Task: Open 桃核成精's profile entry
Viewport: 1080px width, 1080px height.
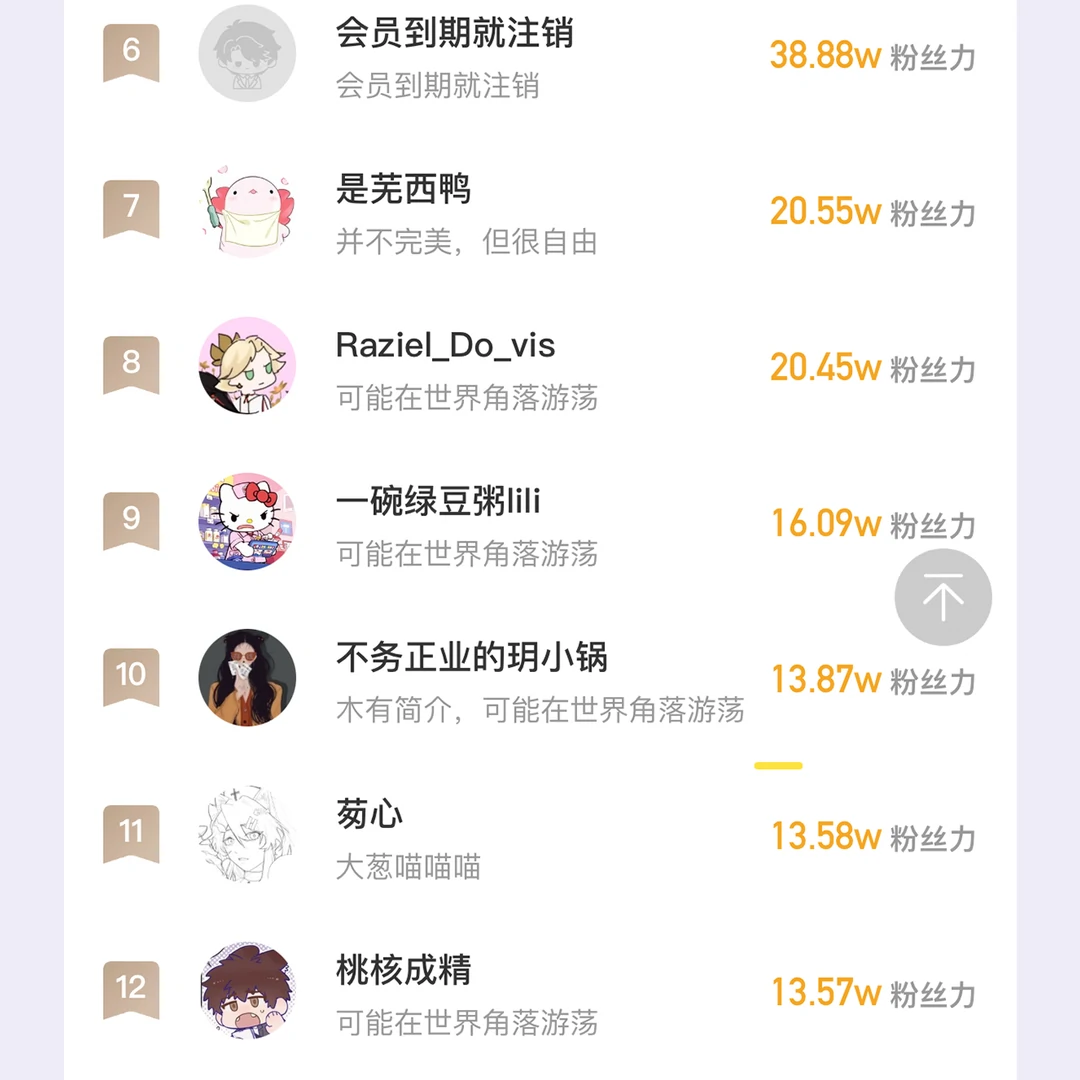Action: tap(404, 970)
